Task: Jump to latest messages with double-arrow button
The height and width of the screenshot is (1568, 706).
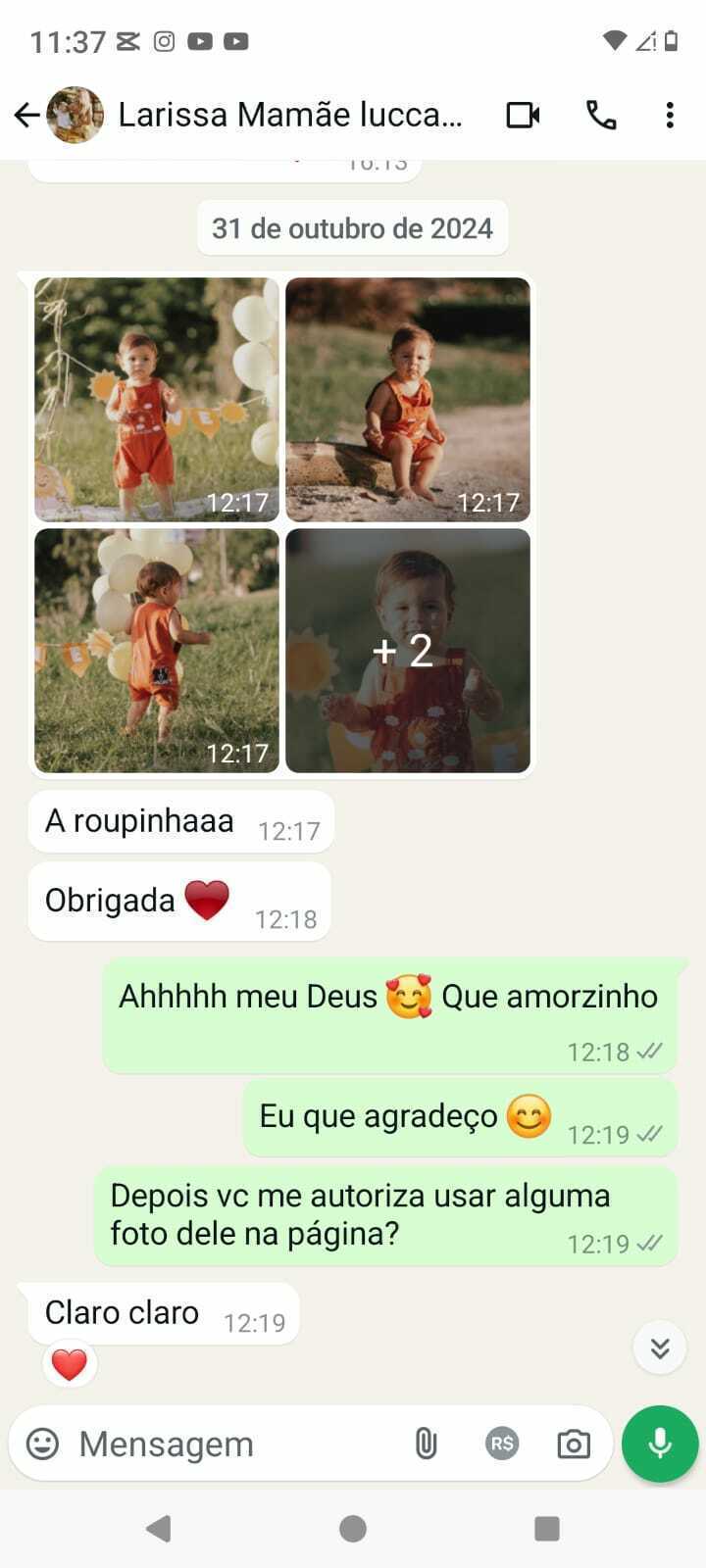Action: [660, 1348]
